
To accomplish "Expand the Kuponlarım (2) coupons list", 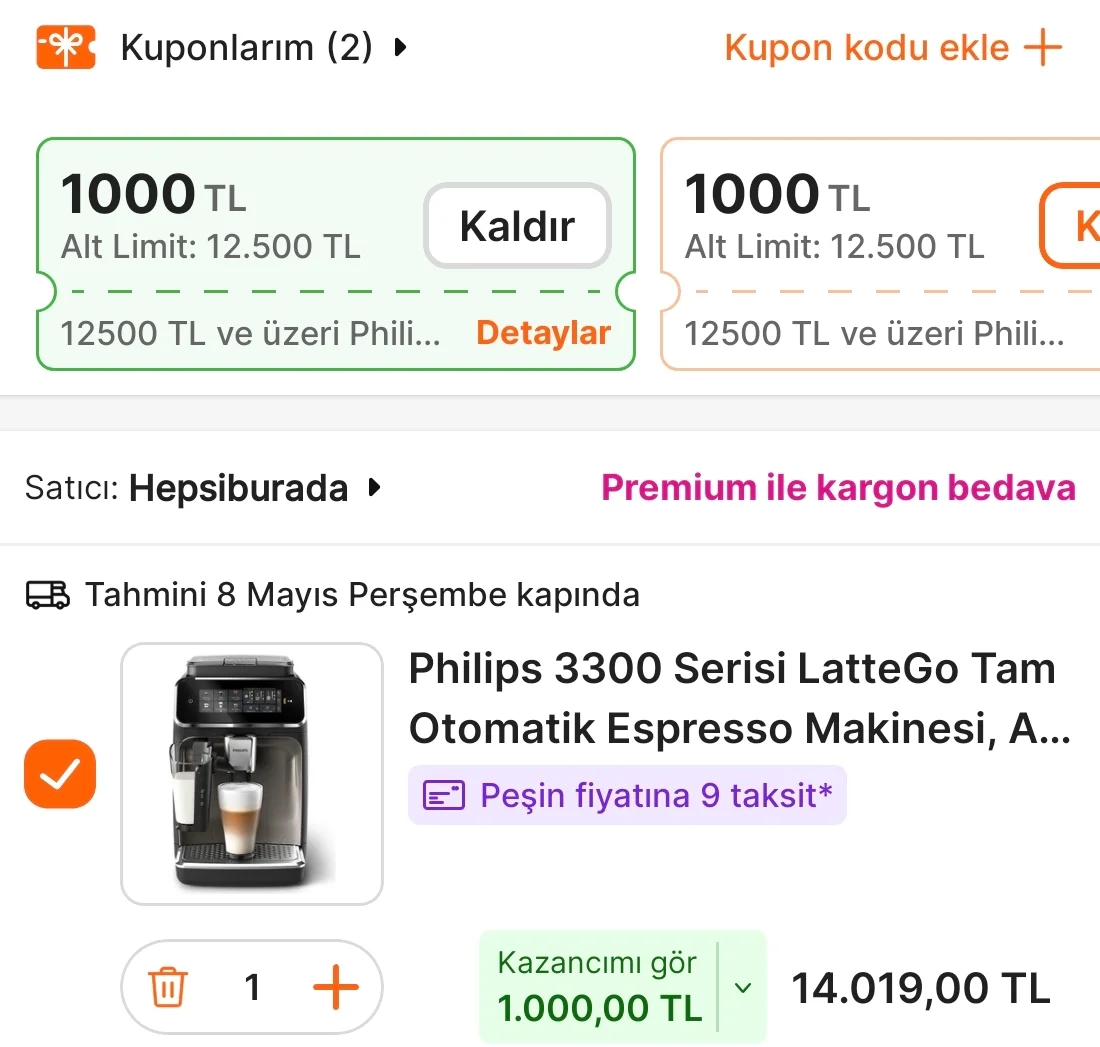I will [262, 47].
